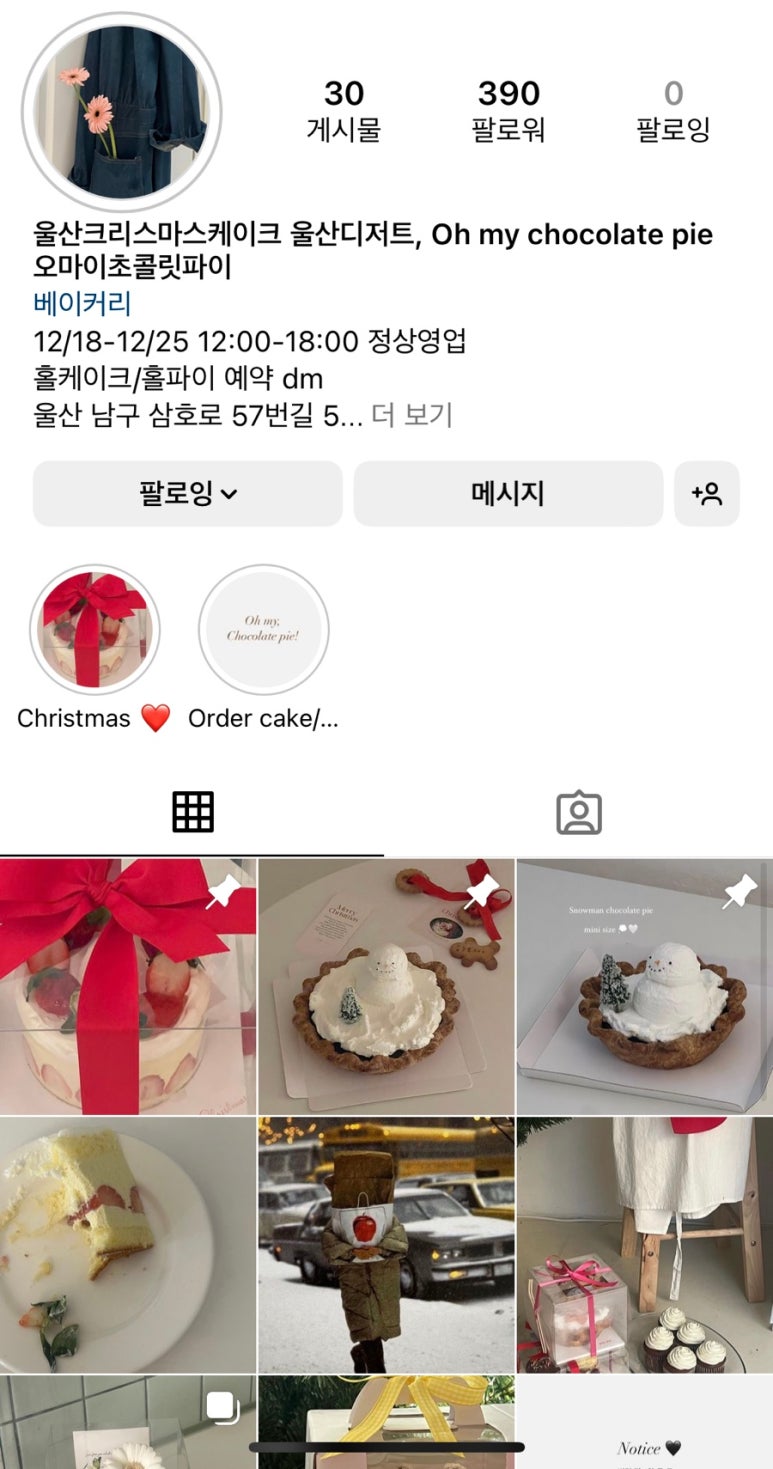Open the Snowman chocolate pie mini size post

click(645, 986)
